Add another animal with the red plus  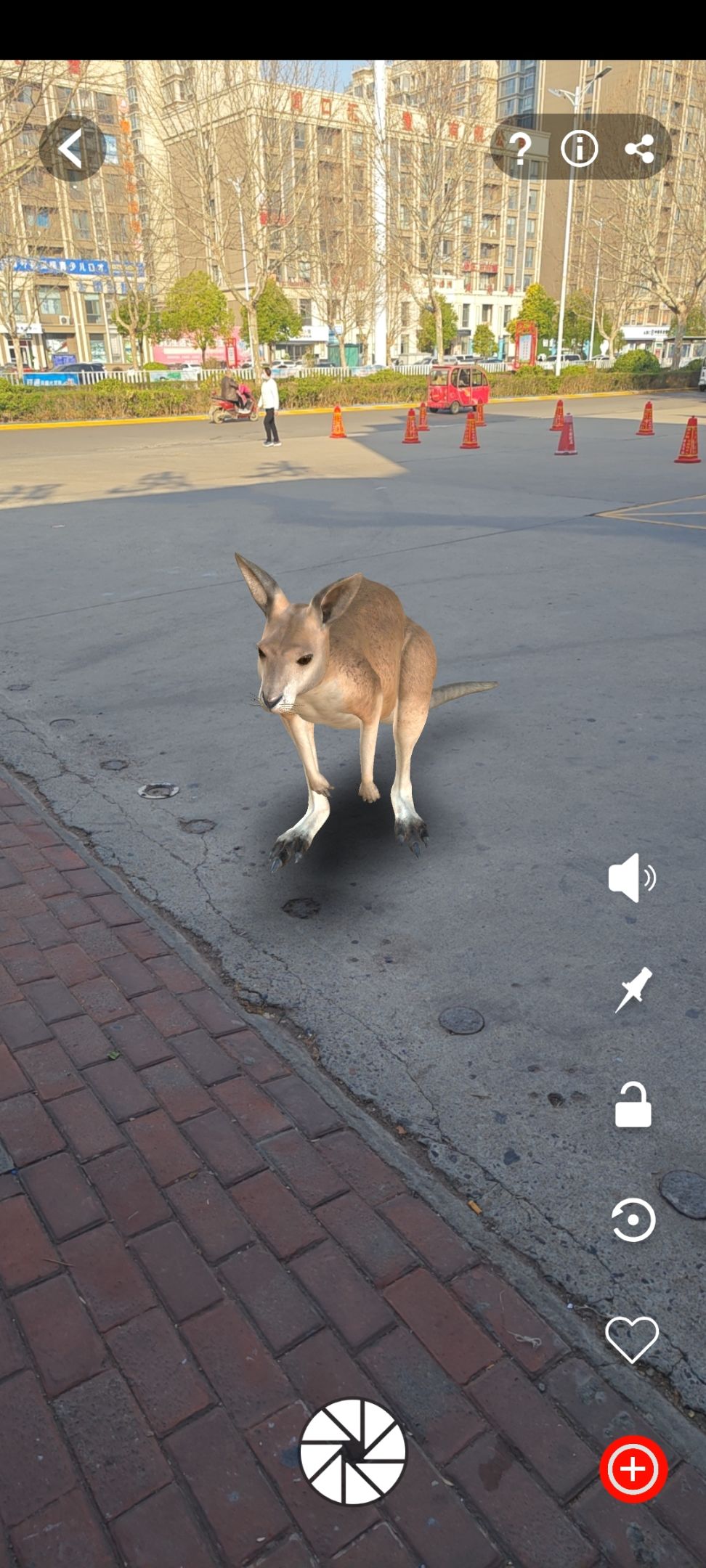pyautogui.click(x=633, y=1469)
